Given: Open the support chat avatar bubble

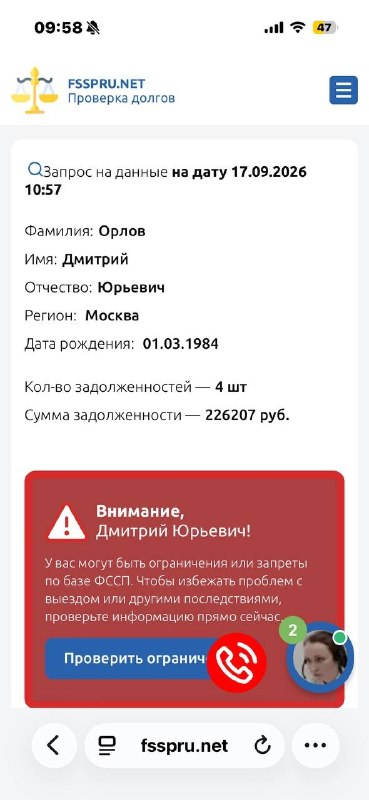Looking at the screenshot, I should click(320, 657).
